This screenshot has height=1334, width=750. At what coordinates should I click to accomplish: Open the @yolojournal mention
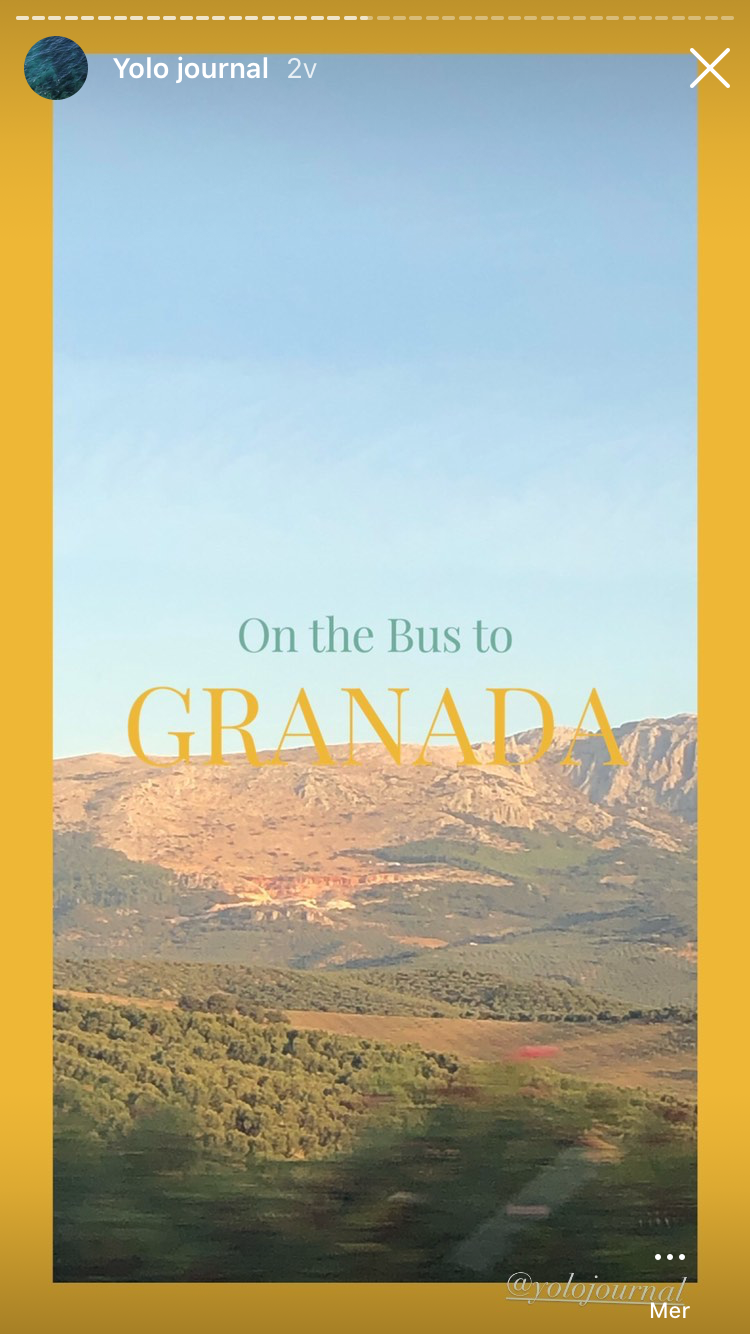596,1288
